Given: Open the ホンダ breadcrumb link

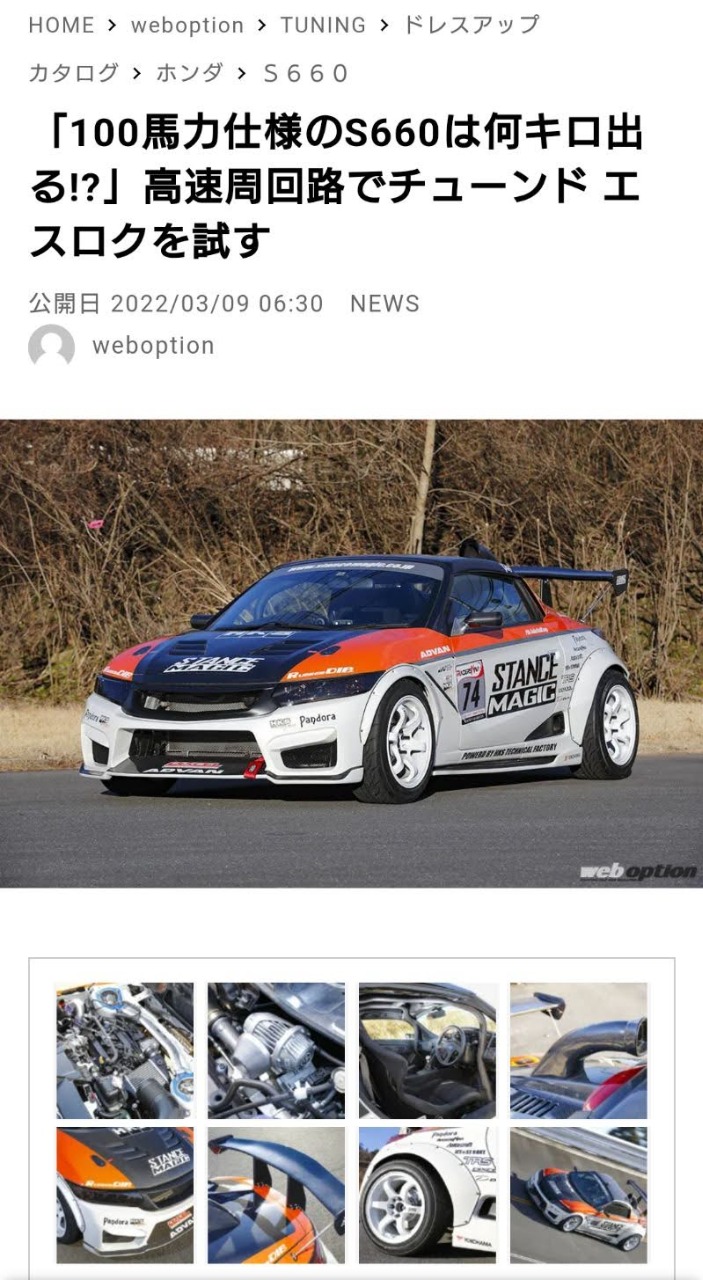Looking at the screenshot, I should click(190, 73).
